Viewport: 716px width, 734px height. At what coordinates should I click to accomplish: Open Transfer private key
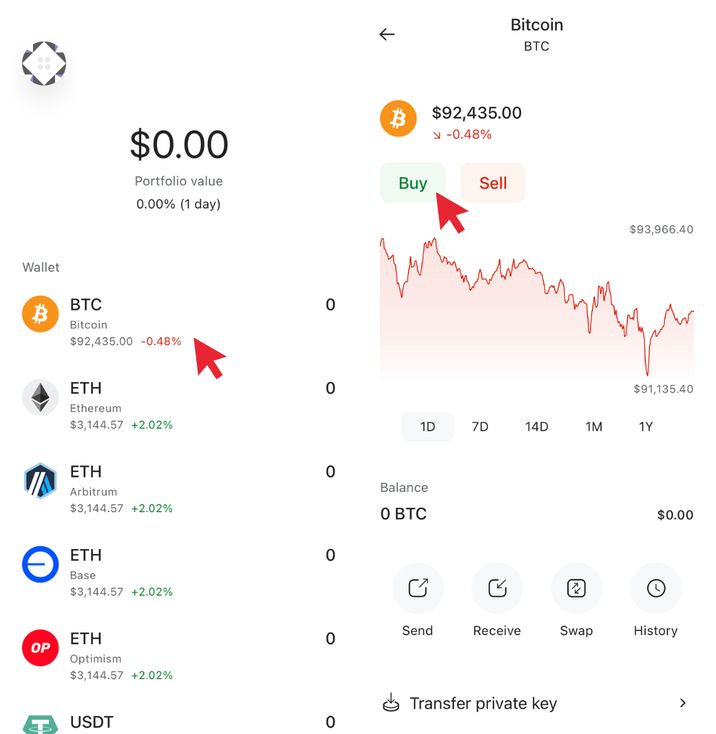coord(535,703)
